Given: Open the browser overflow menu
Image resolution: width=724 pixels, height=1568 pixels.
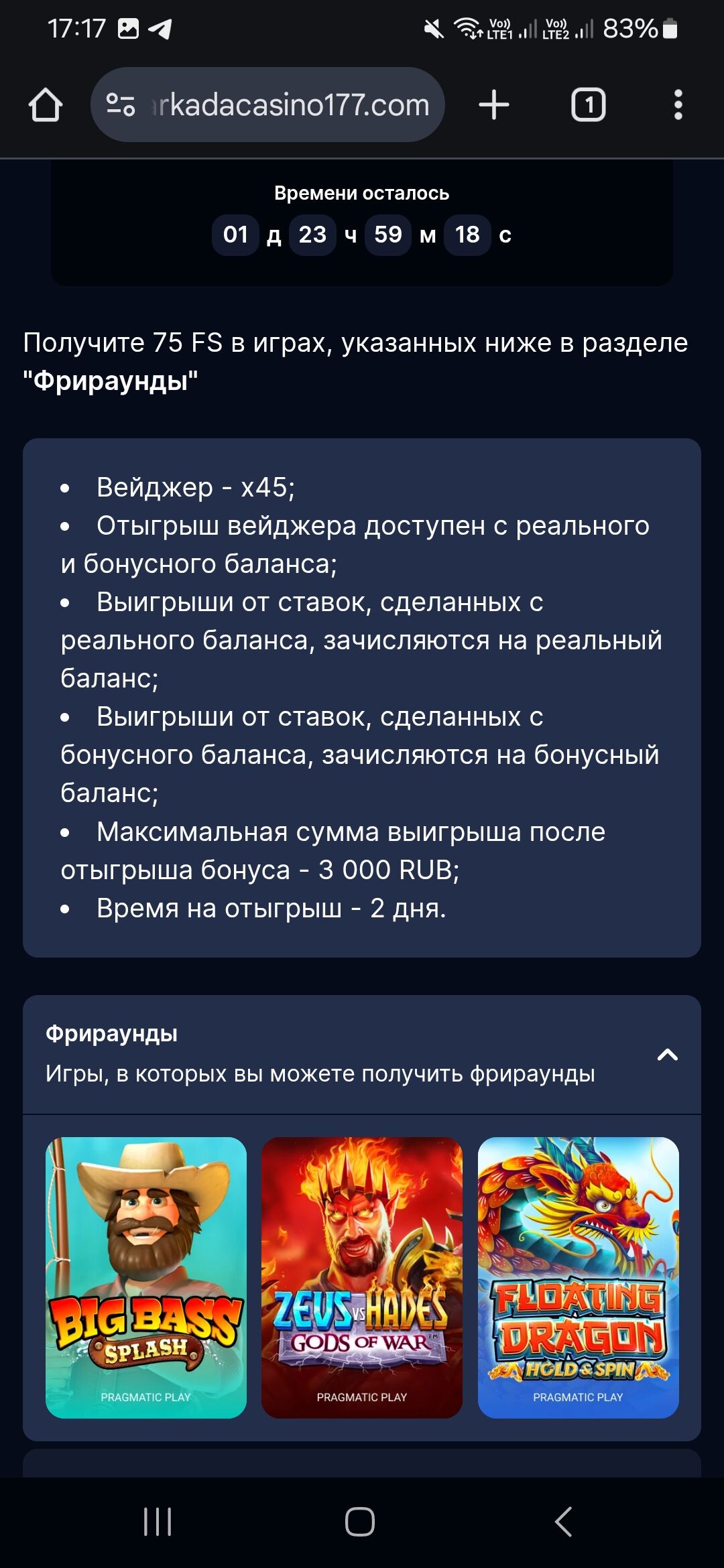Looking at the screenshot, I should pos(678,105).
